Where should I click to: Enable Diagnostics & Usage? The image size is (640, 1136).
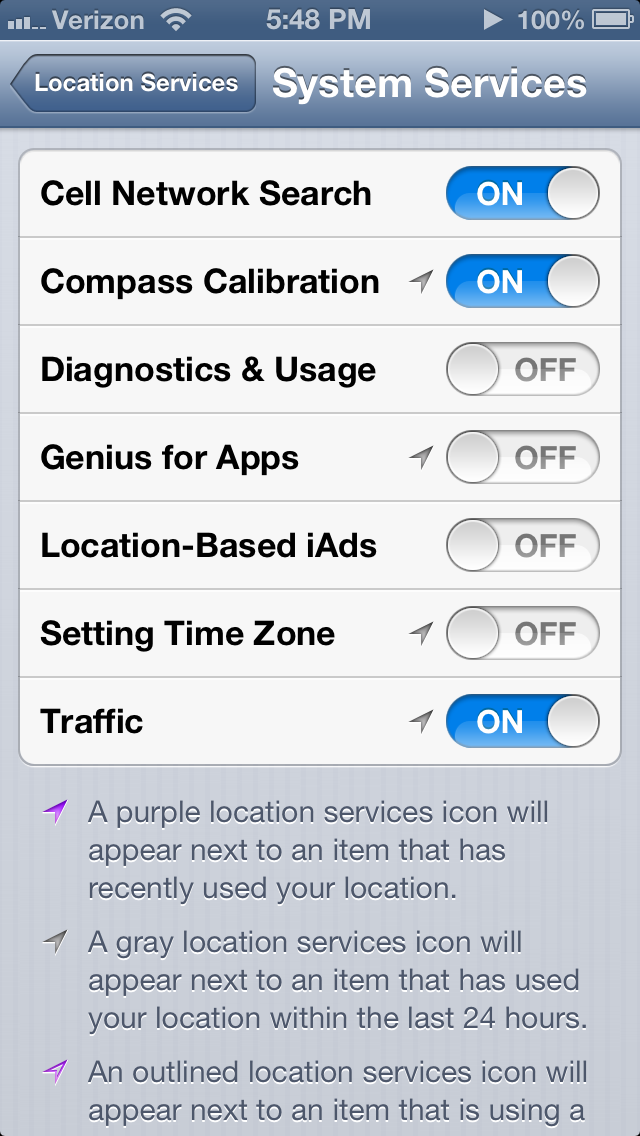[522, 370]
